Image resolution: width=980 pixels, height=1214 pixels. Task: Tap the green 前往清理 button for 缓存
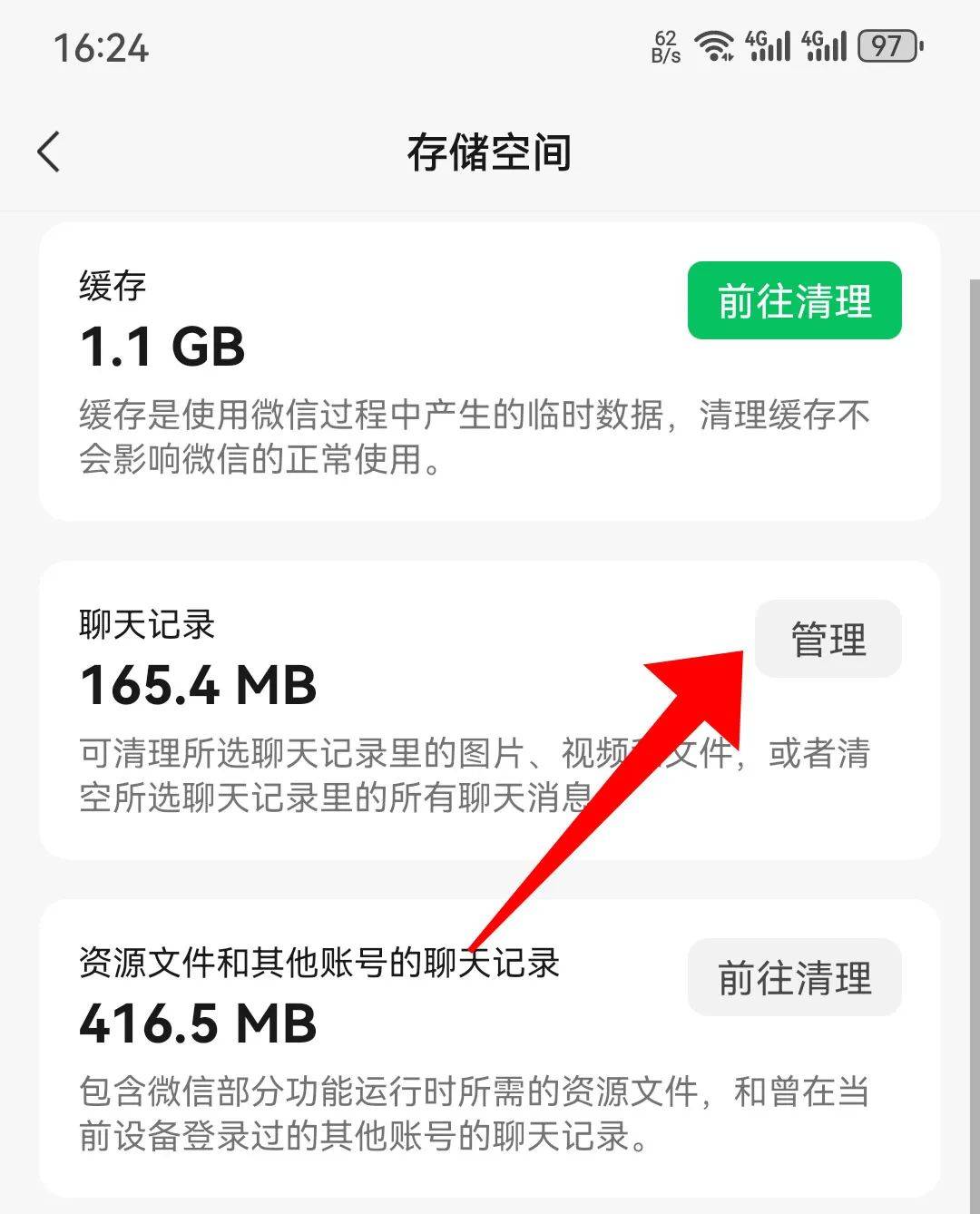794,300
